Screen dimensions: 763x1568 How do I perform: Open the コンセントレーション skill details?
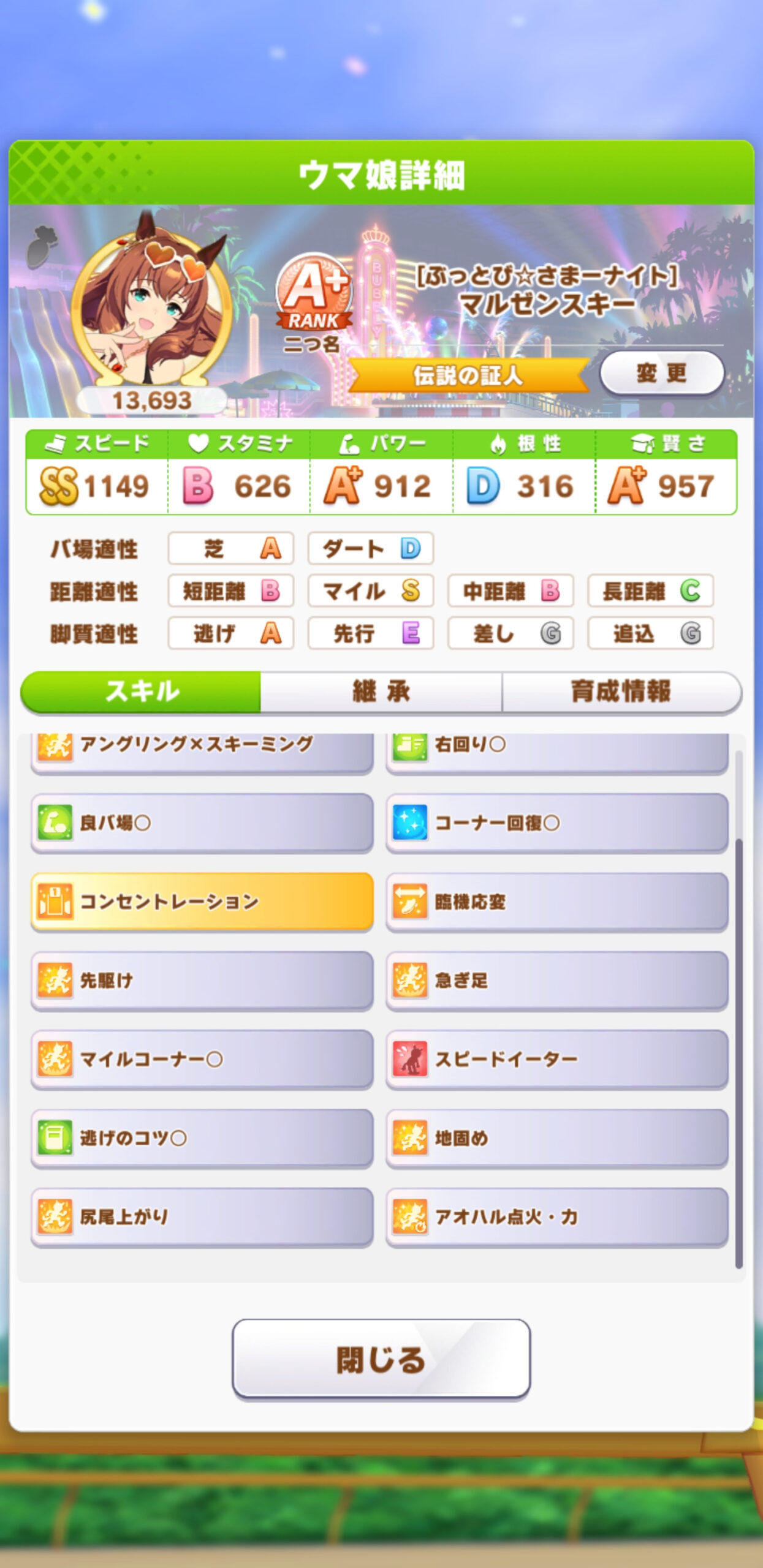coord(202,901)
